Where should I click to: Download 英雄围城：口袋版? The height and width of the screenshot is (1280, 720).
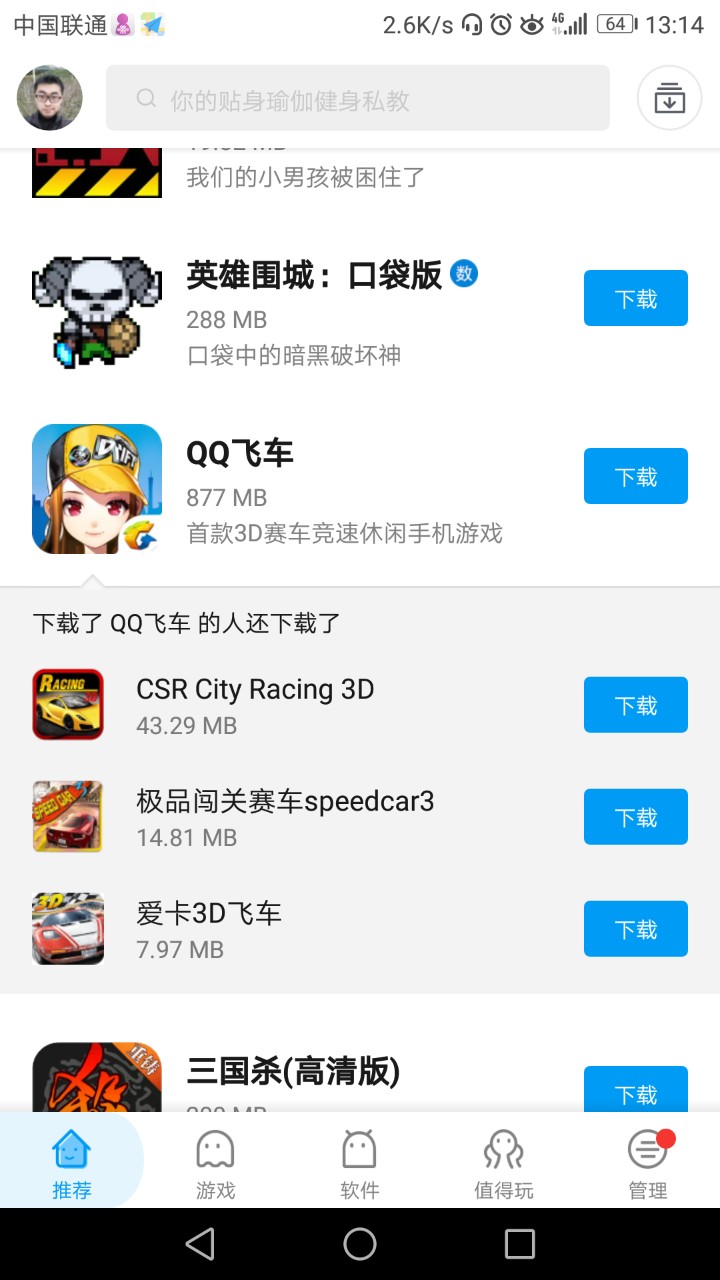635,298
